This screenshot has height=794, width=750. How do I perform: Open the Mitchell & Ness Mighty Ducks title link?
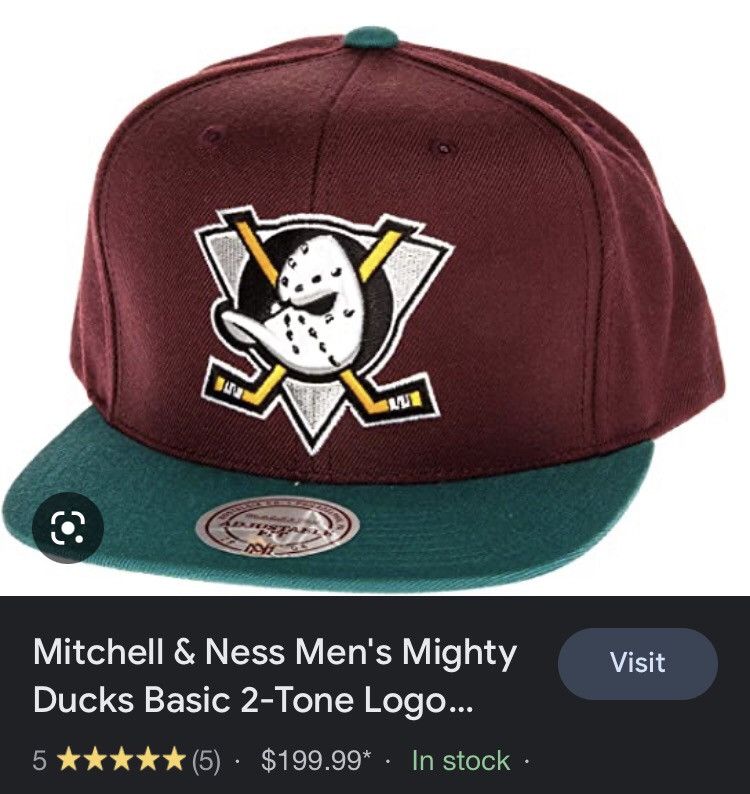[275, 677]
